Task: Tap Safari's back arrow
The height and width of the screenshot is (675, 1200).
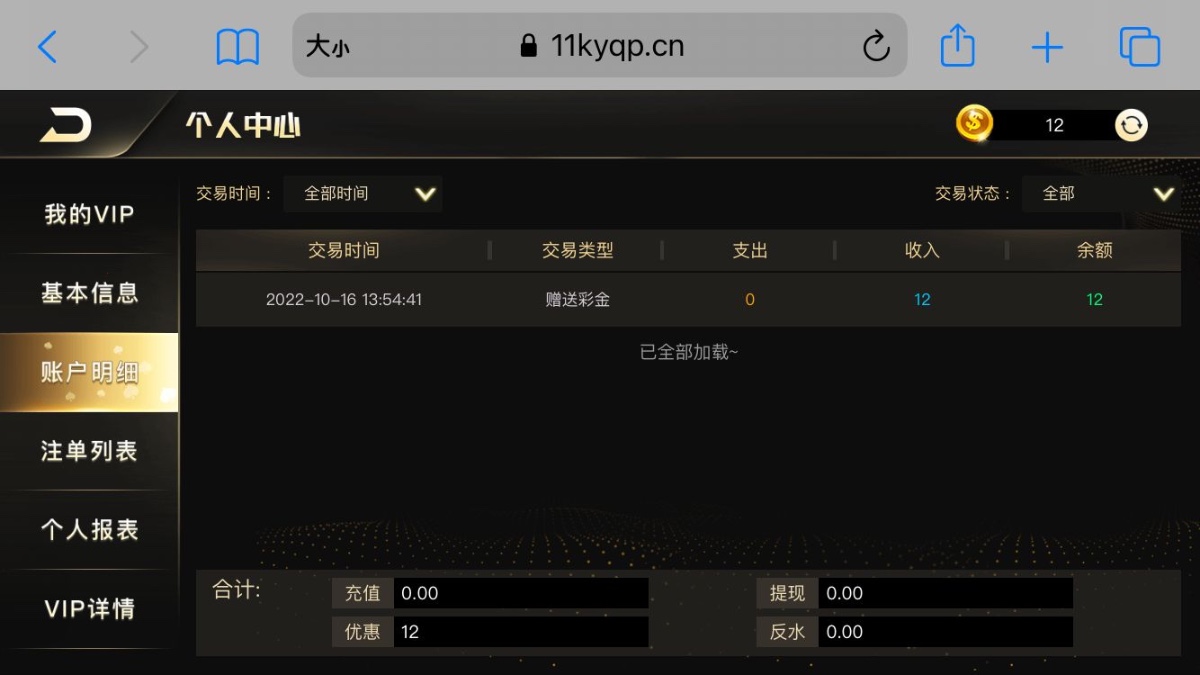Action: 47,46
